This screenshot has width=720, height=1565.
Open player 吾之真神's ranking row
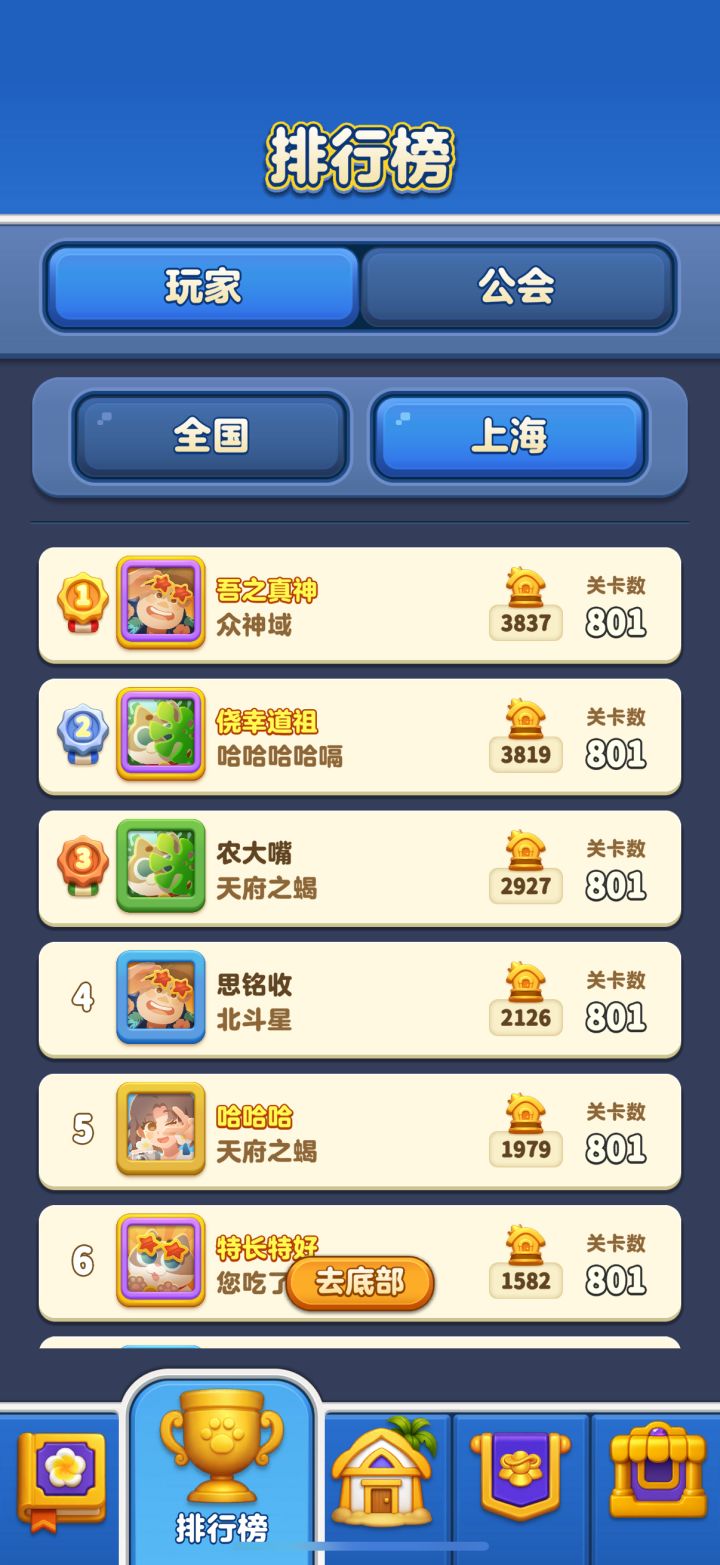click(x=360, y=604)
